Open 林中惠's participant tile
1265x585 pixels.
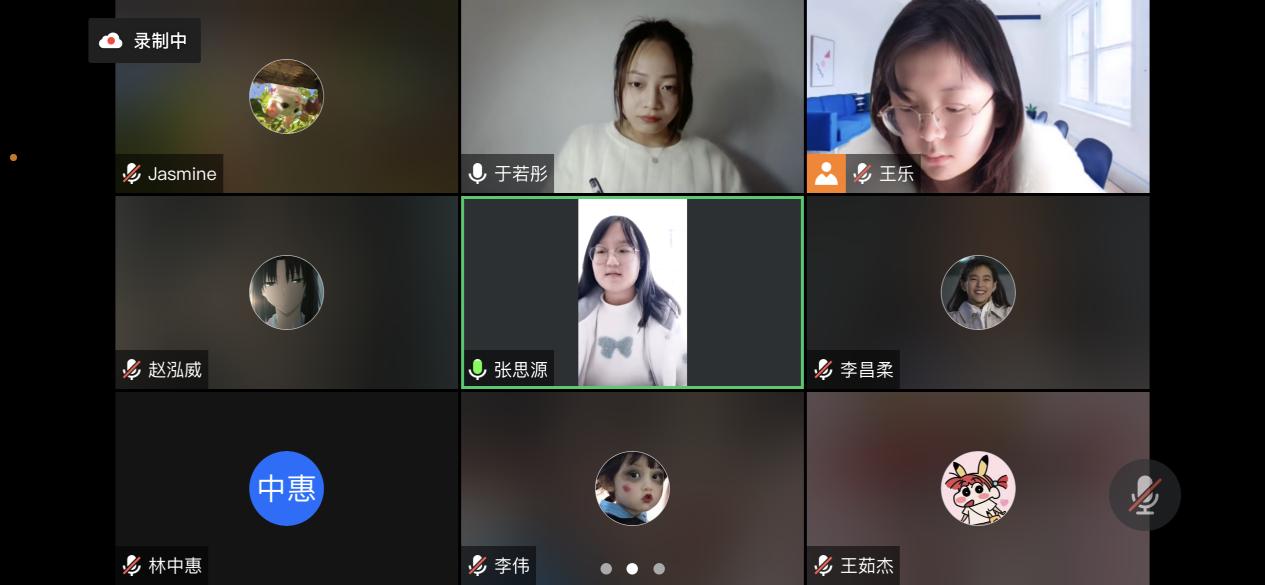pos(286,488)
